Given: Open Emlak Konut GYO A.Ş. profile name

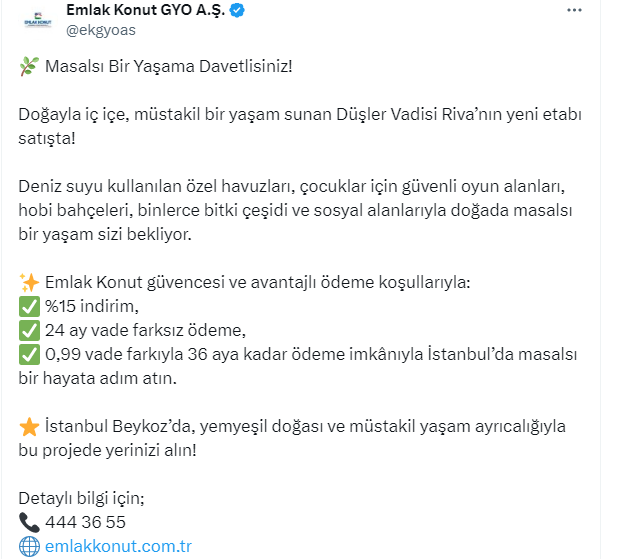Looking at the screenshot, I should (x=145, y=11).
